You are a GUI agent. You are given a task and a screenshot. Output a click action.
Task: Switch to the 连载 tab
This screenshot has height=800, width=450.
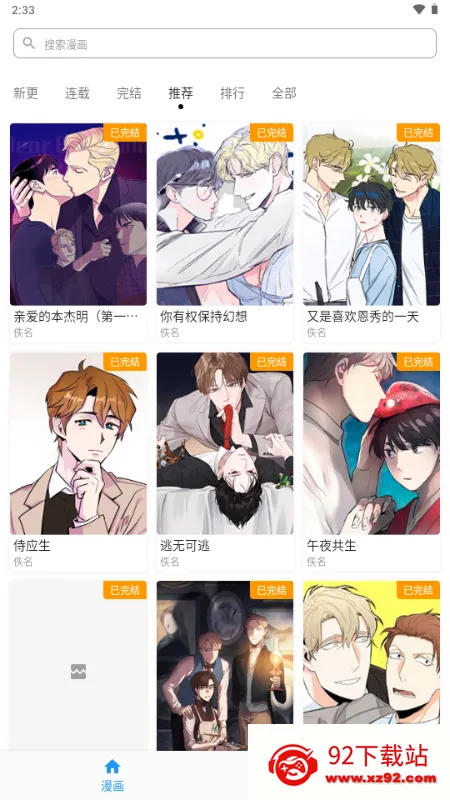click(x=78, y=93)
